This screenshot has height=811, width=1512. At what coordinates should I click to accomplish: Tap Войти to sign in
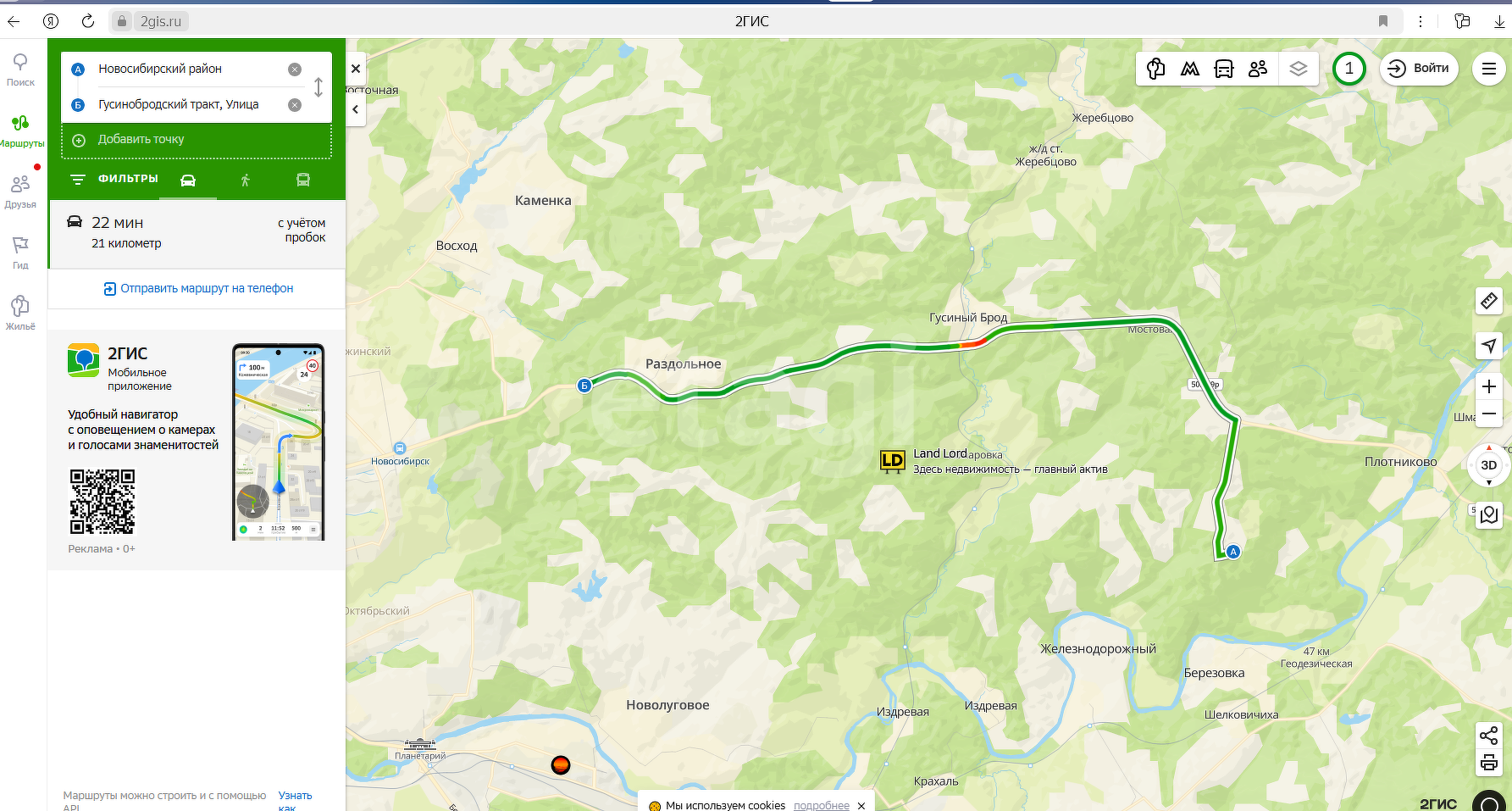[x=1420, y=69]
